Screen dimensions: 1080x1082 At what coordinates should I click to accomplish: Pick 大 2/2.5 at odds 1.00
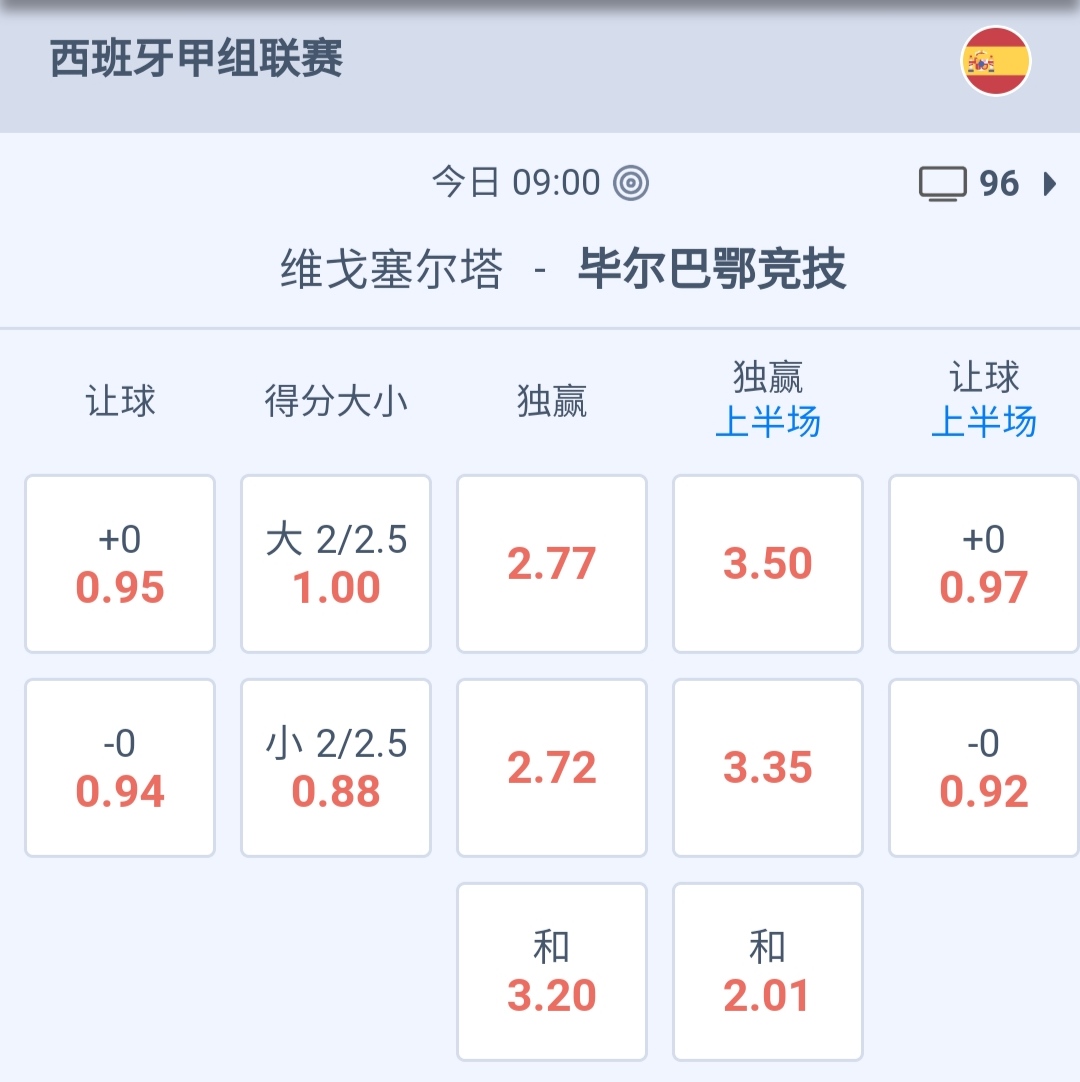coord(336,564)
